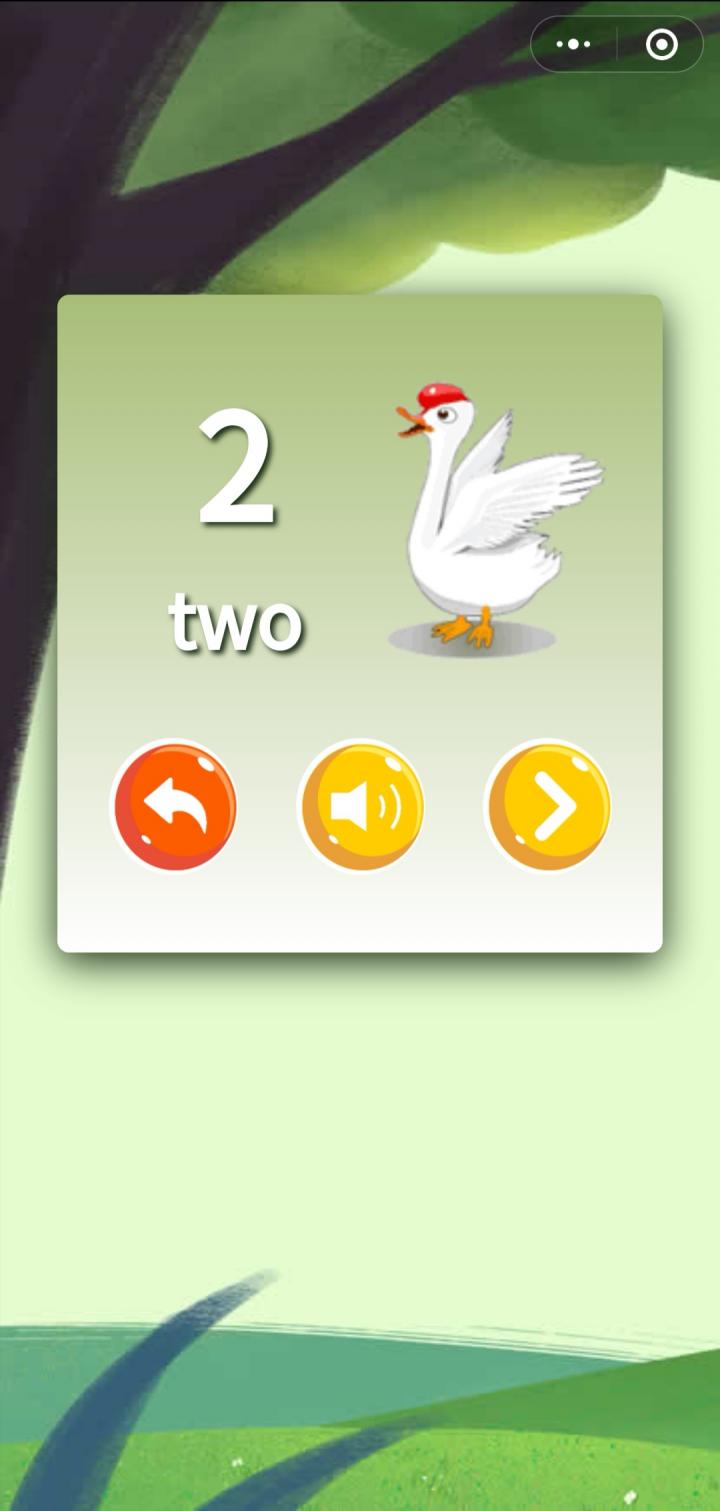Advance to the next number card
Viewport: 720px width, 1511px height.
tap(549, 805)
